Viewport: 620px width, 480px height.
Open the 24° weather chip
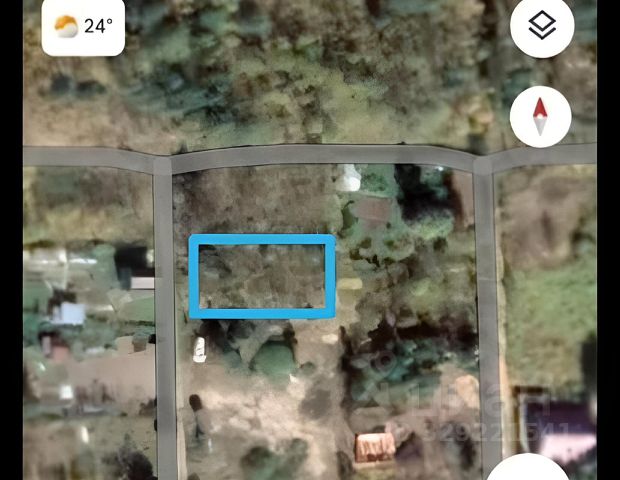pos(83,26)
